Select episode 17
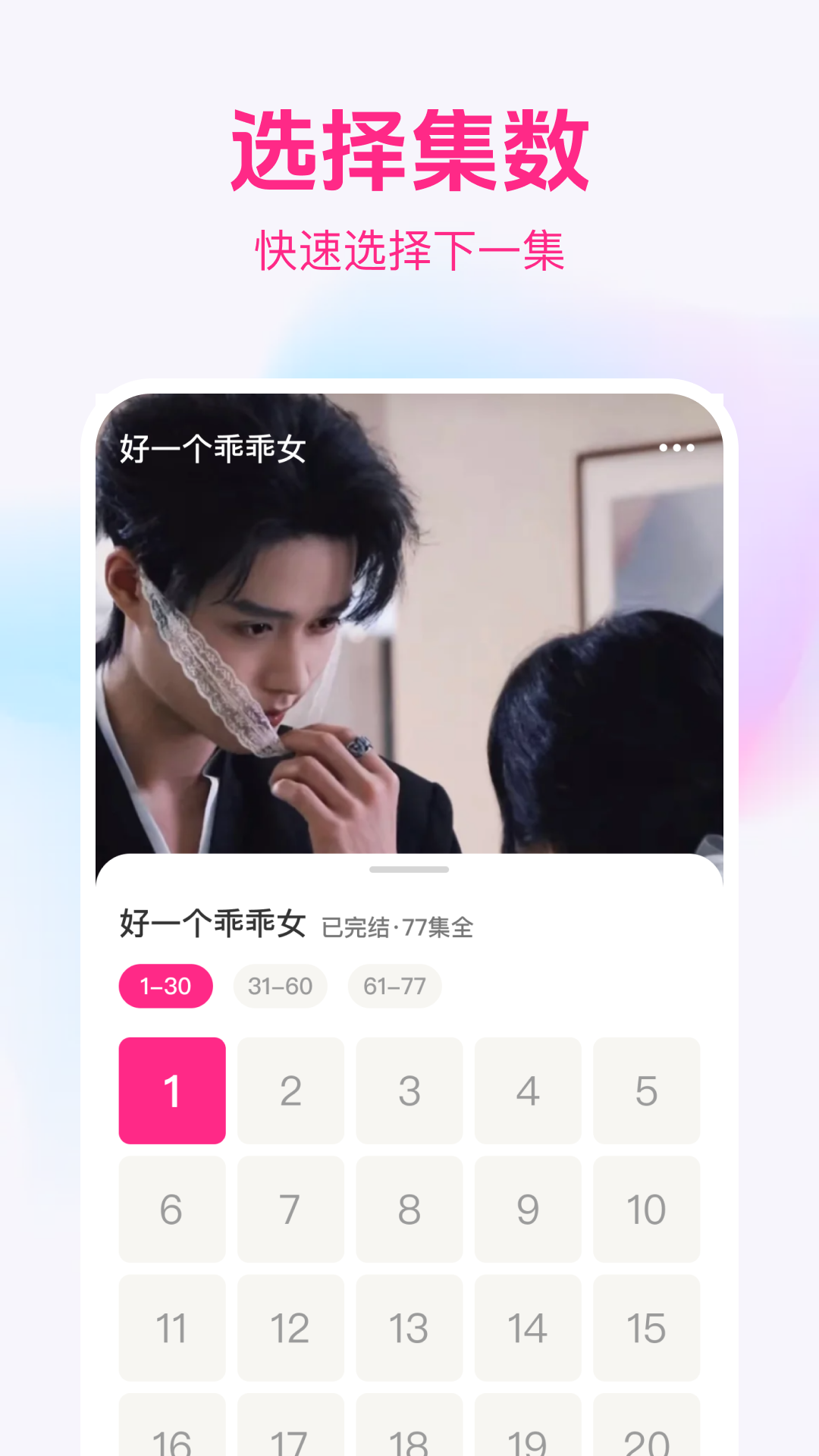 coord(290,1439)
